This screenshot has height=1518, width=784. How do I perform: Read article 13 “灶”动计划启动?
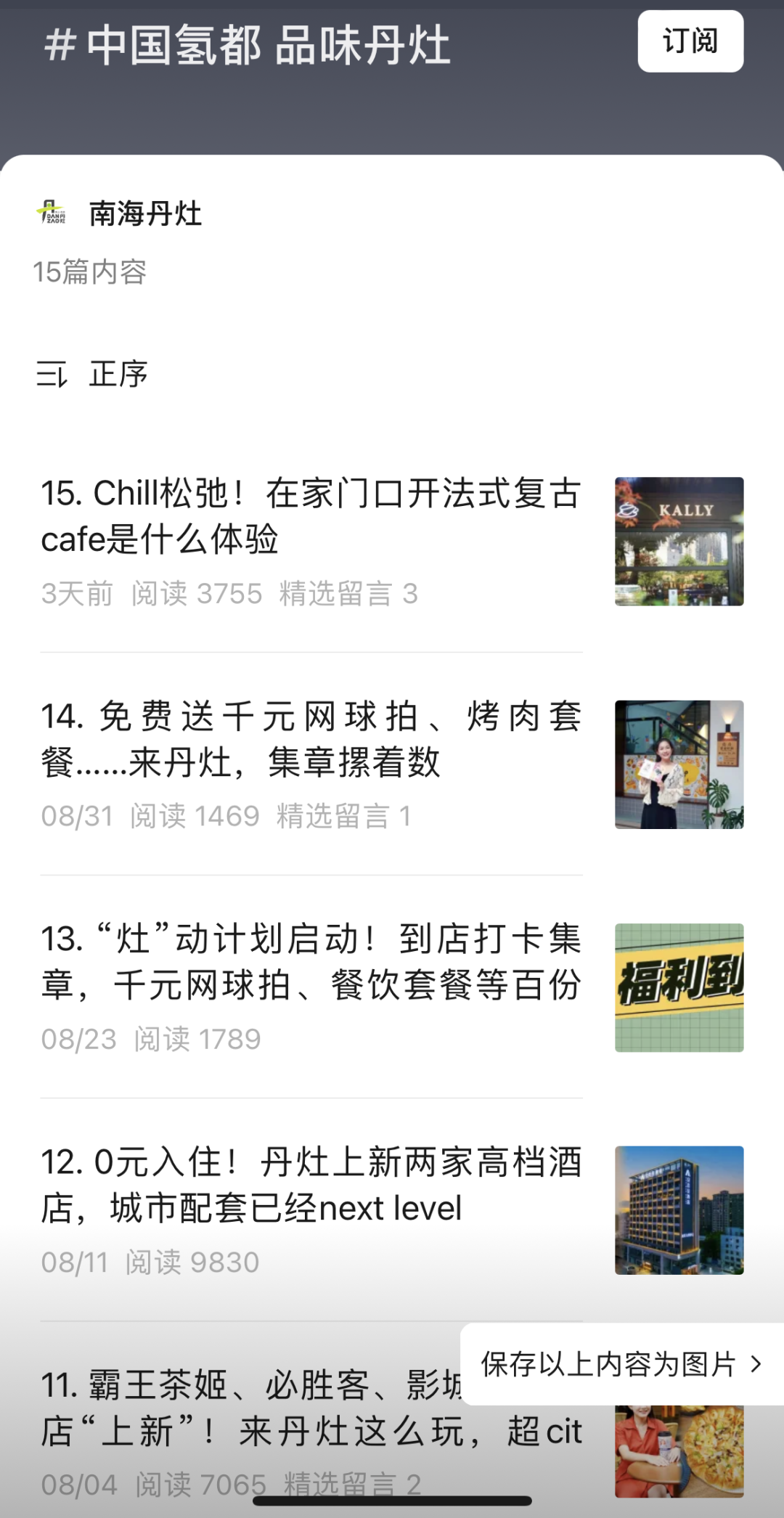click(311, 962)
